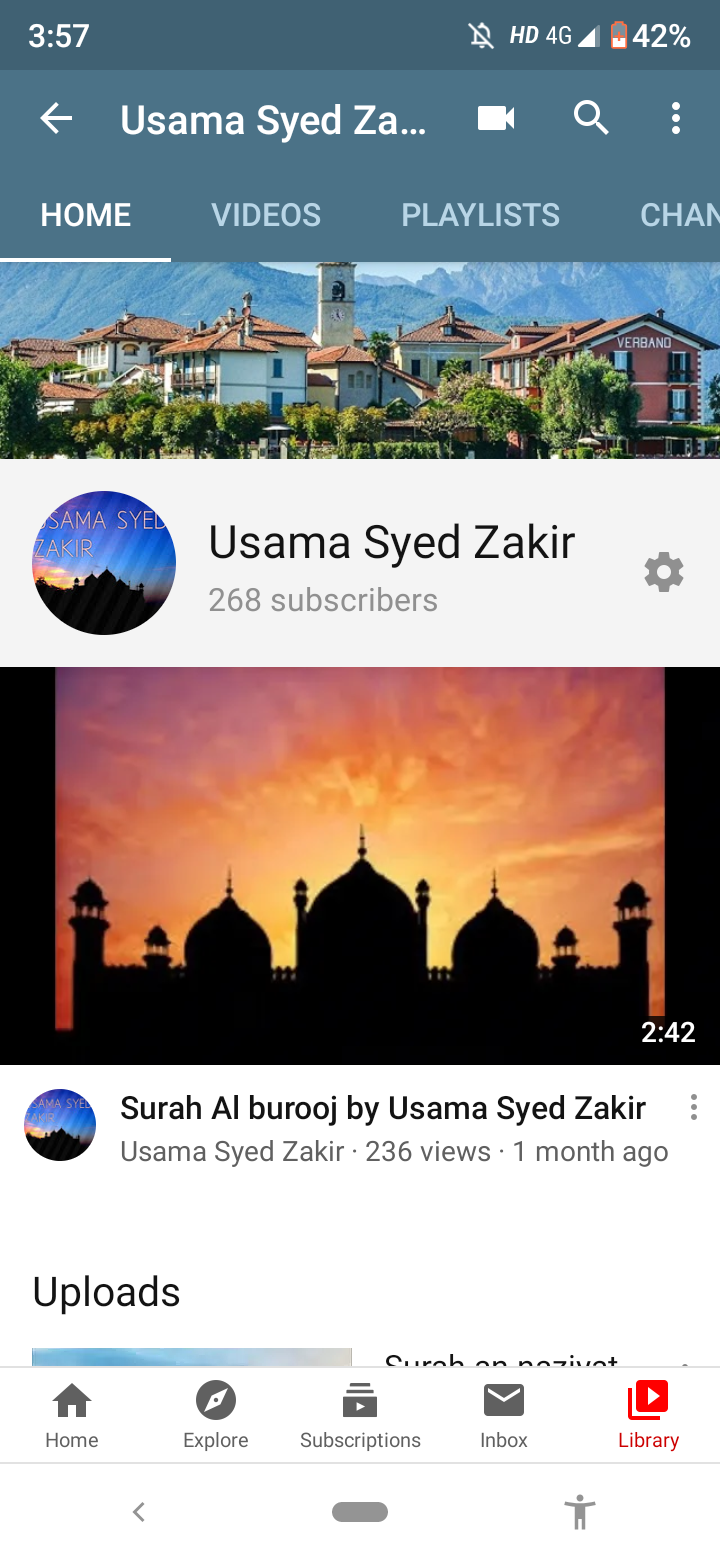Tap the system back button

139,1512
